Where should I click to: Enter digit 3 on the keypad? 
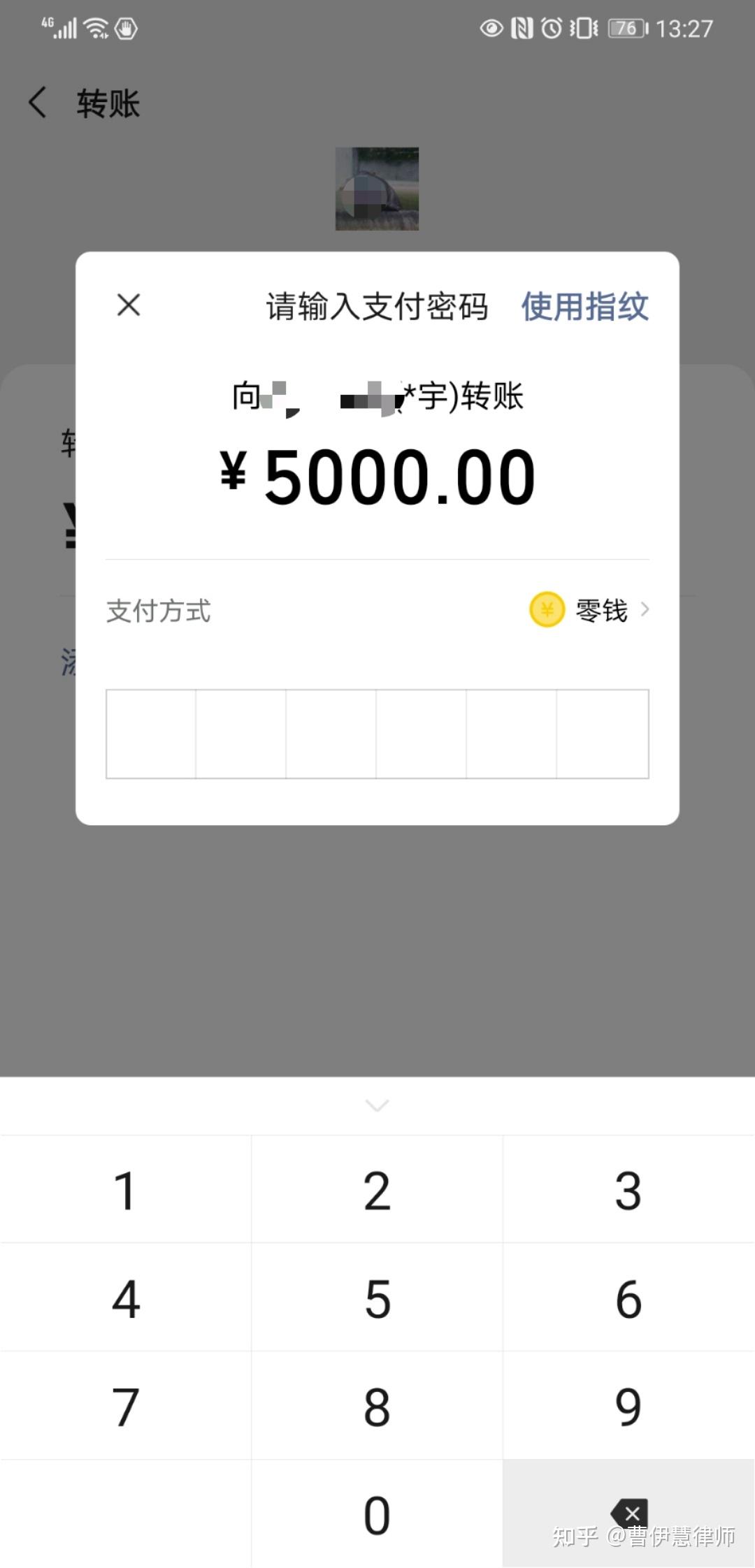click(628, 1191)
